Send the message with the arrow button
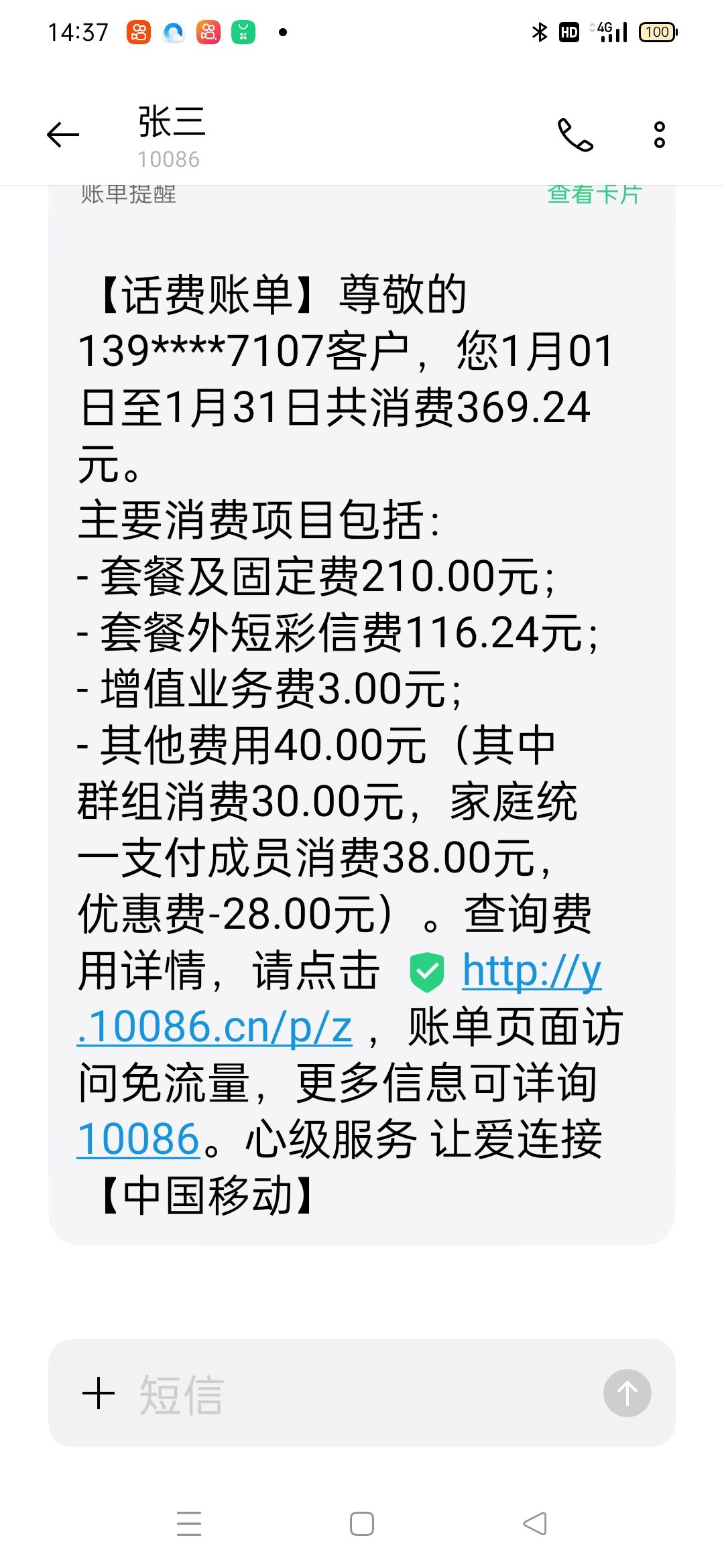 pyautogui.click(x=627, y=1394)
